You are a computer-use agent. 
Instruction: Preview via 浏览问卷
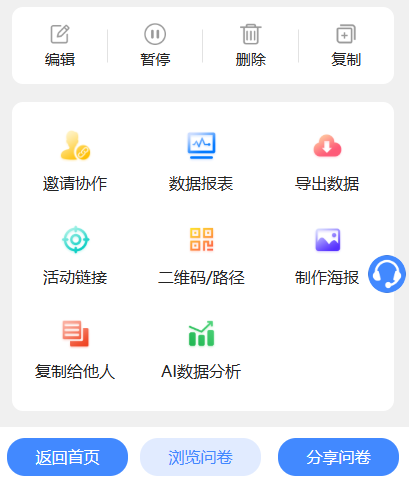pos(200,457)
